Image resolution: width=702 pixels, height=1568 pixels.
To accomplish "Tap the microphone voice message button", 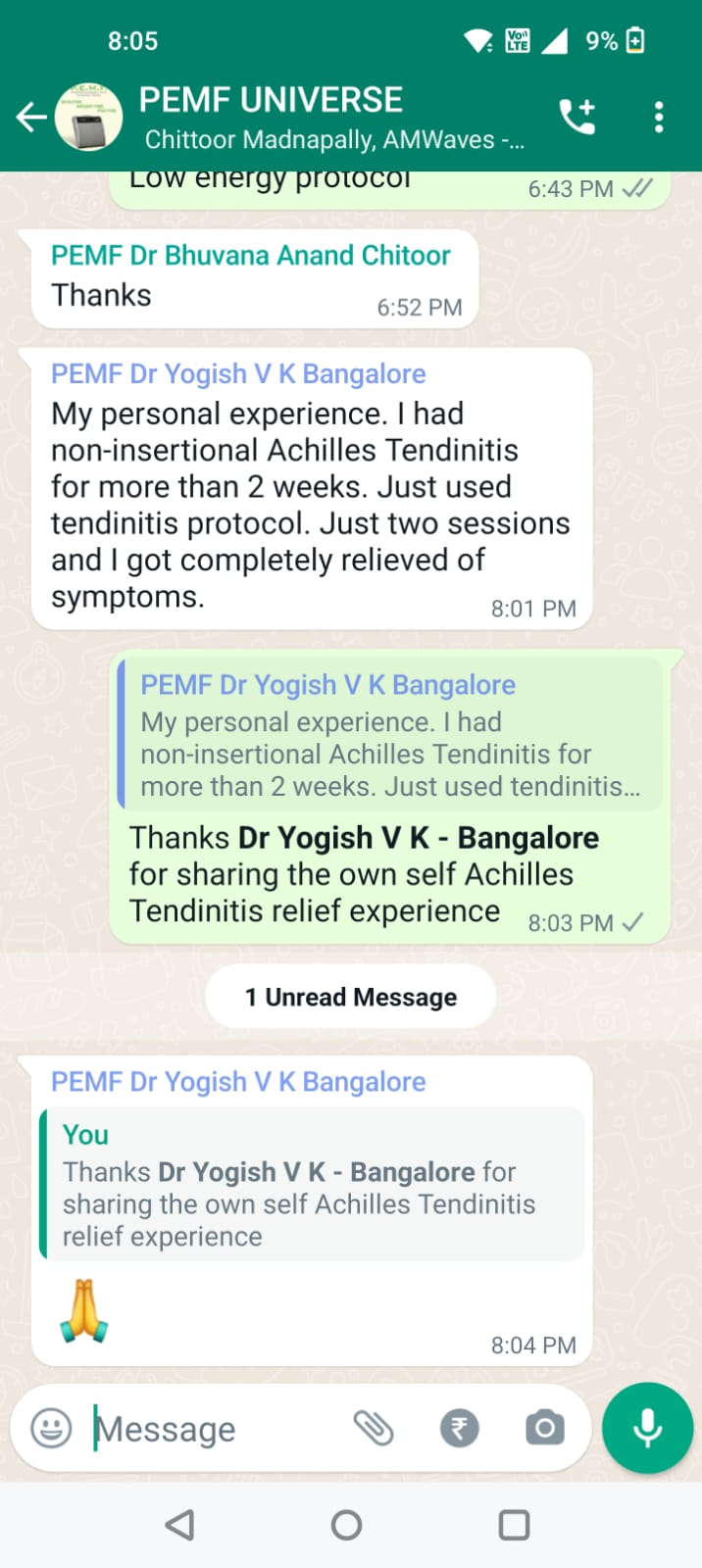I will tap(647, 1428).
